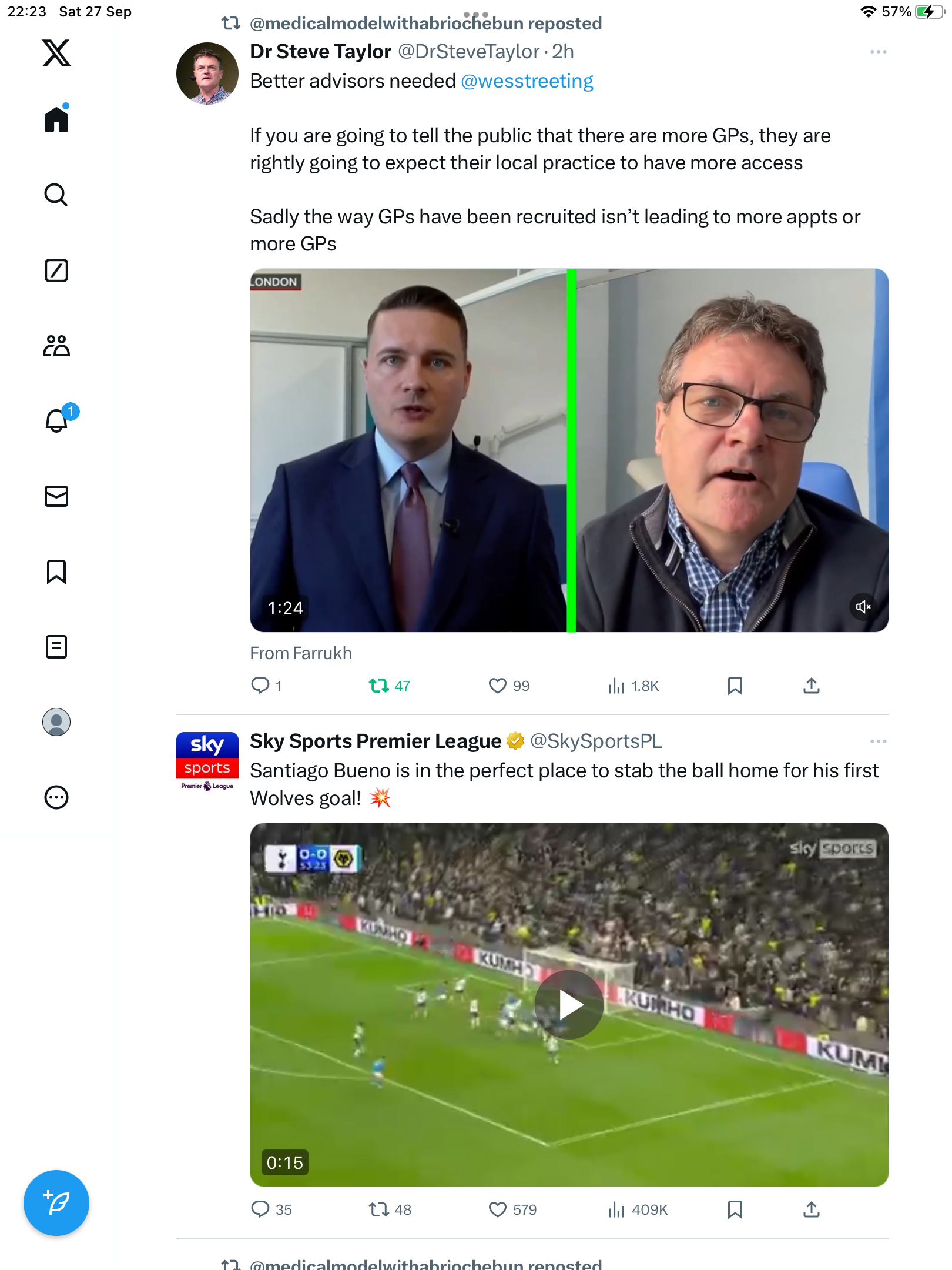952x1270 pixels.
Task: Repost the Sky Sports Premier League post
Action: point(379,1209)
